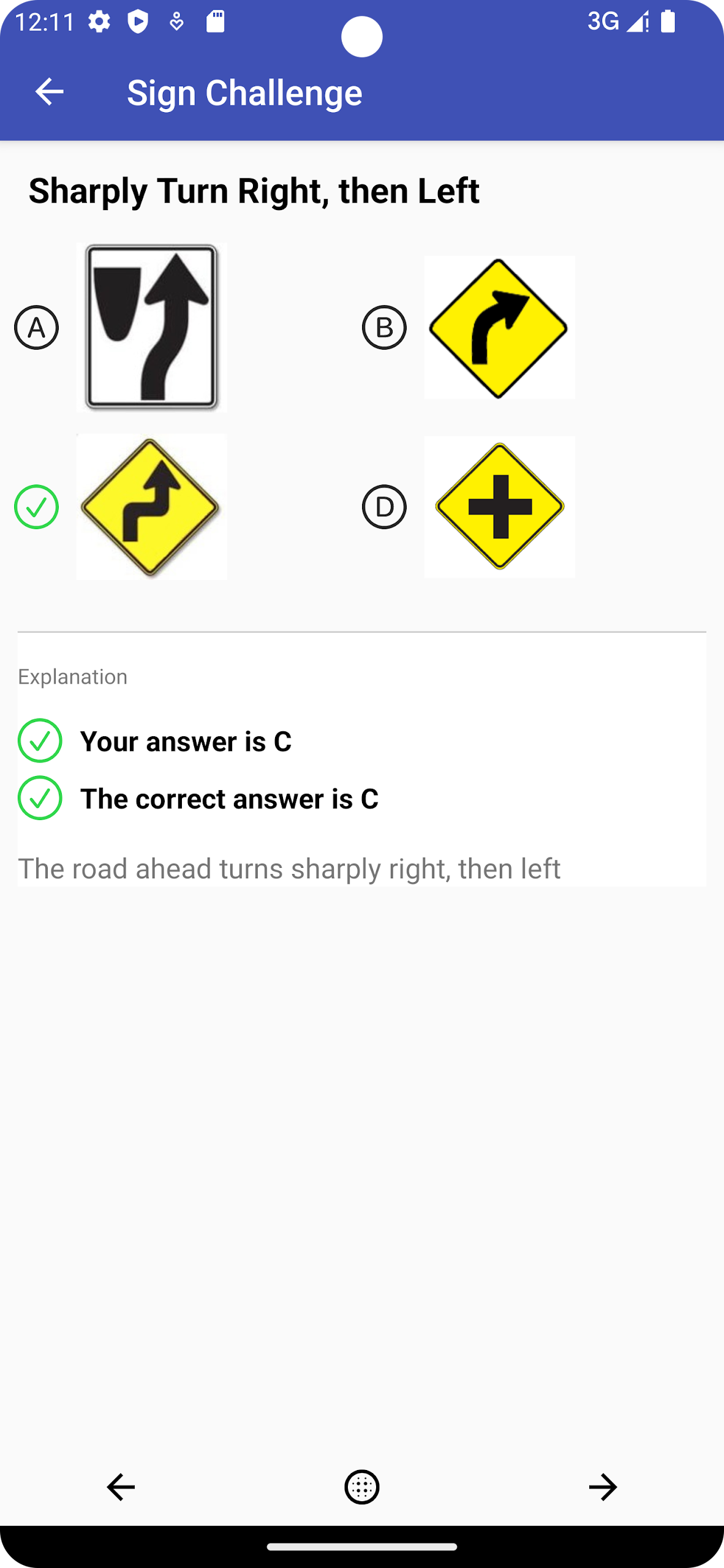Advance to the next question
724x1568 pixels.
(x=603, y=1487)
